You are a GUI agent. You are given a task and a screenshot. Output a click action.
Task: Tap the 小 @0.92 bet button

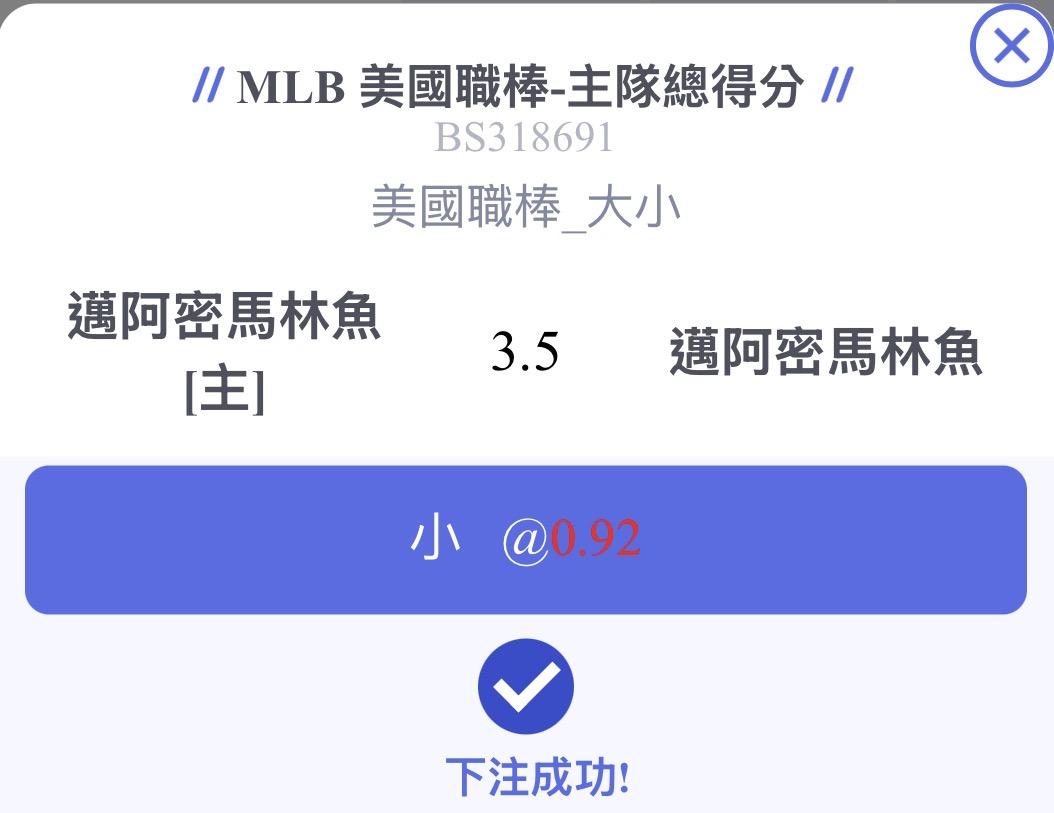tap(526, 539)
